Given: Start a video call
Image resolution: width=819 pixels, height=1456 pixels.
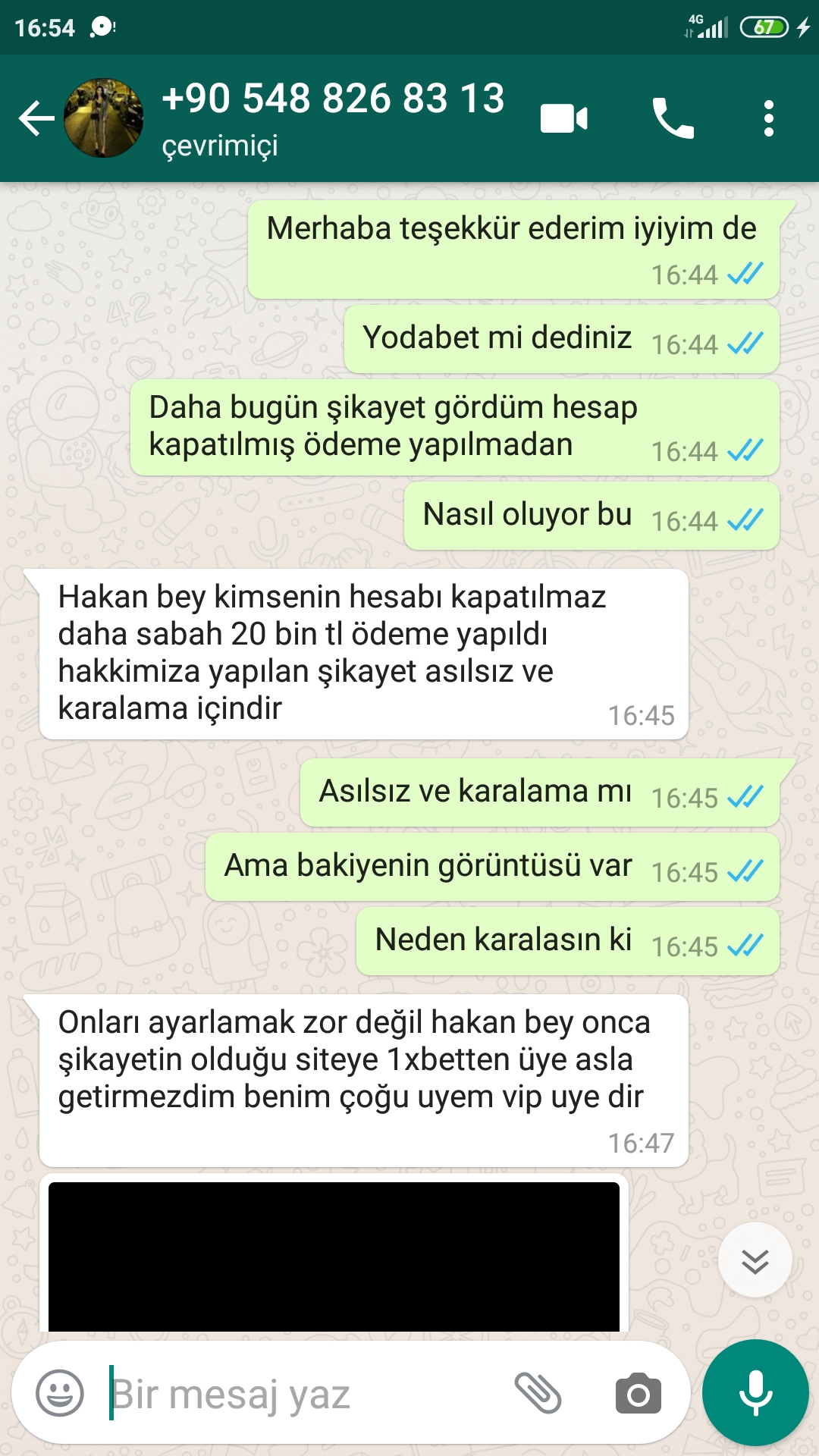Looking at the screenshot, I should point(564,118).
